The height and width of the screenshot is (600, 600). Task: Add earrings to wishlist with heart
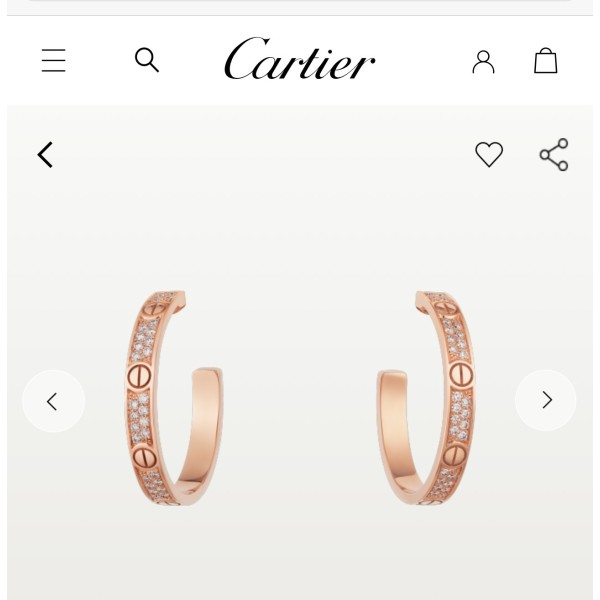[489, 155]
